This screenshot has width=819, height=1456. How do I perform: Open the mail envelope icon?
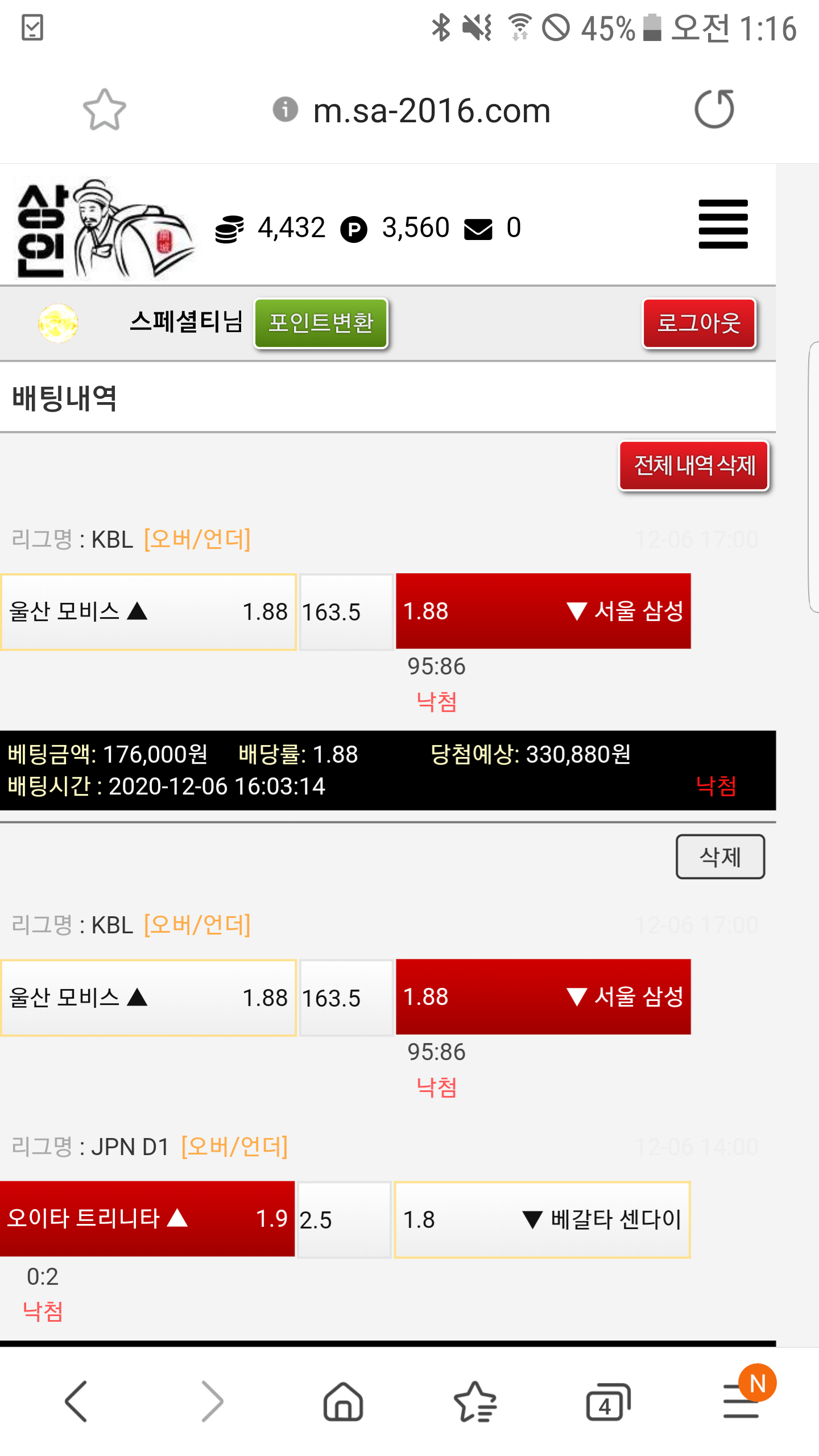point(478,229)
